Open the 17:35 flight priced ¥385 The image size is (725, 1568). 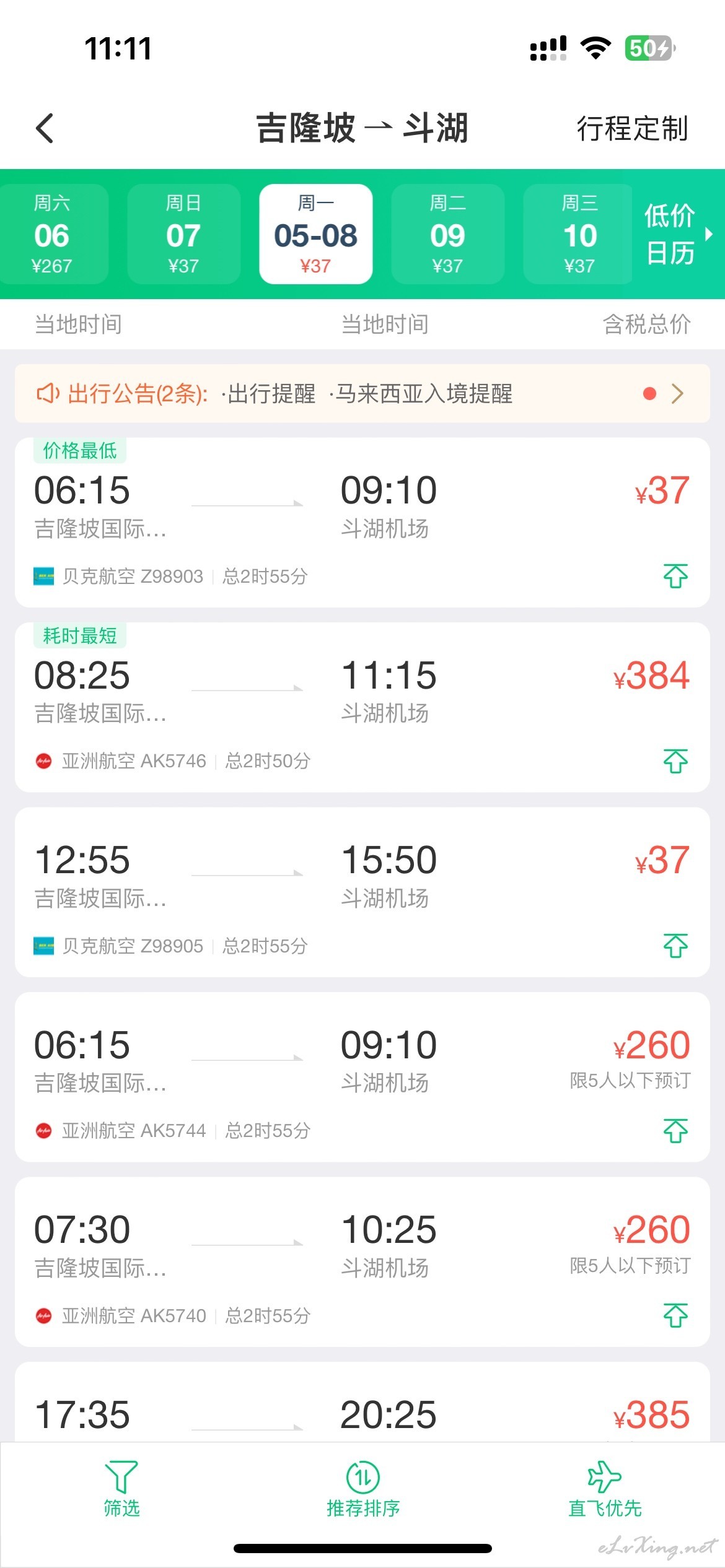[362, 1402]
